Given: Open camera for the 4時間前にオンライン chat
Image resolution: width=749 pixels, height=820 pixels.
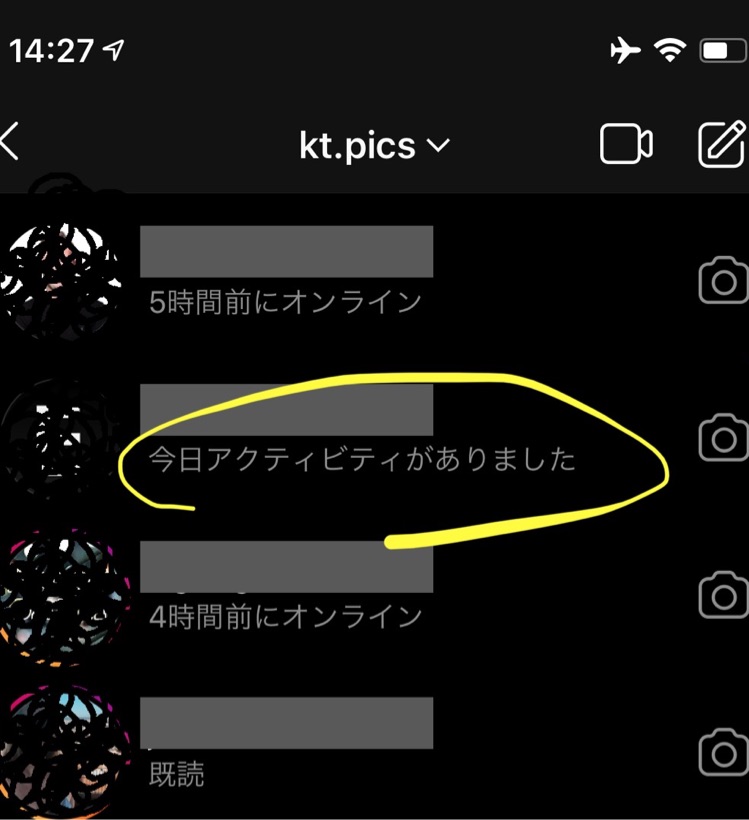Looking at the screenshot, I should tap(722, 595).
